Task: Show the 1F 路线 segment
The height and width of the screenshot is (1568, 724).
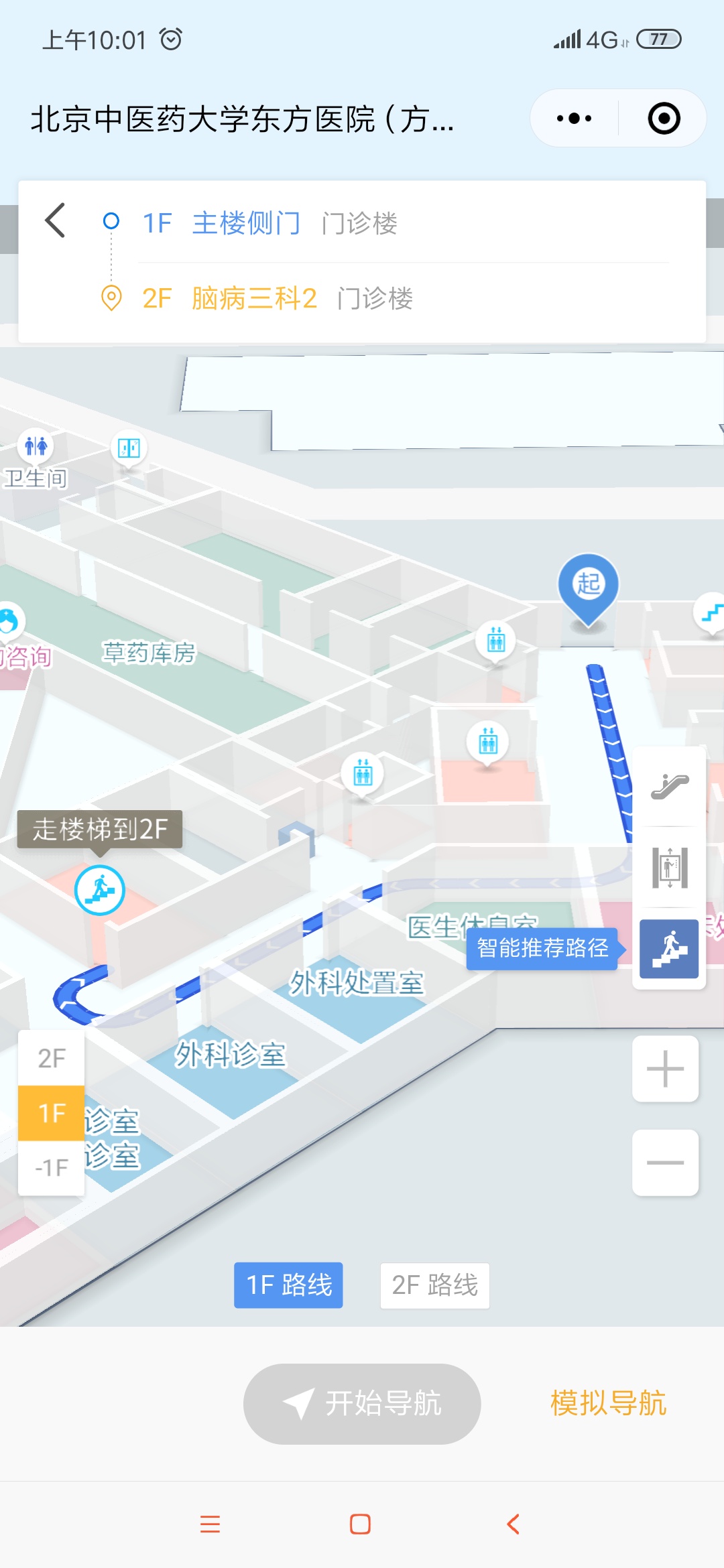Action: coord(288,1285)
